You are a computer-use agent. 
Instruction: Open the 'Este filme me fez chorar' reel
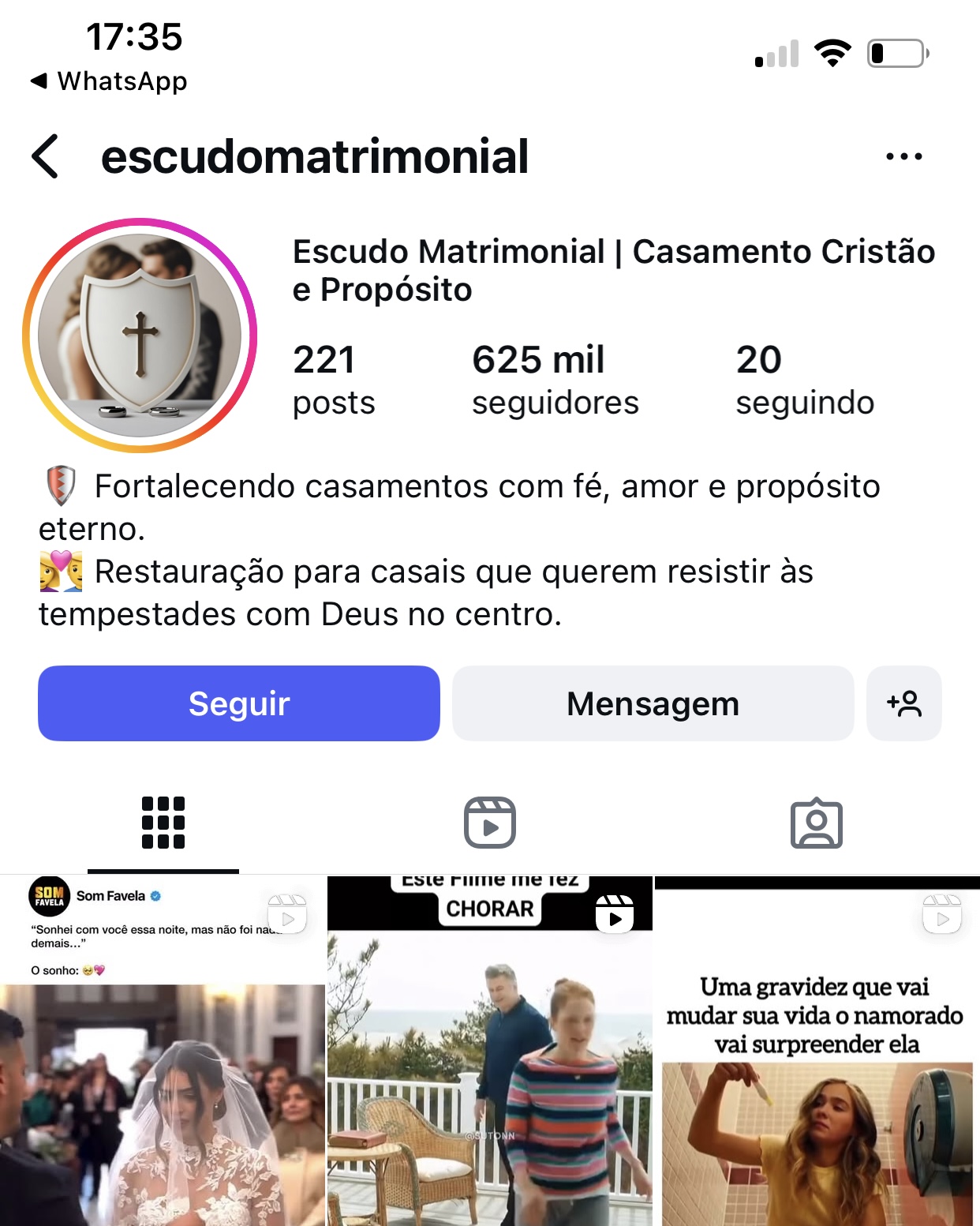click(490, 1050)
